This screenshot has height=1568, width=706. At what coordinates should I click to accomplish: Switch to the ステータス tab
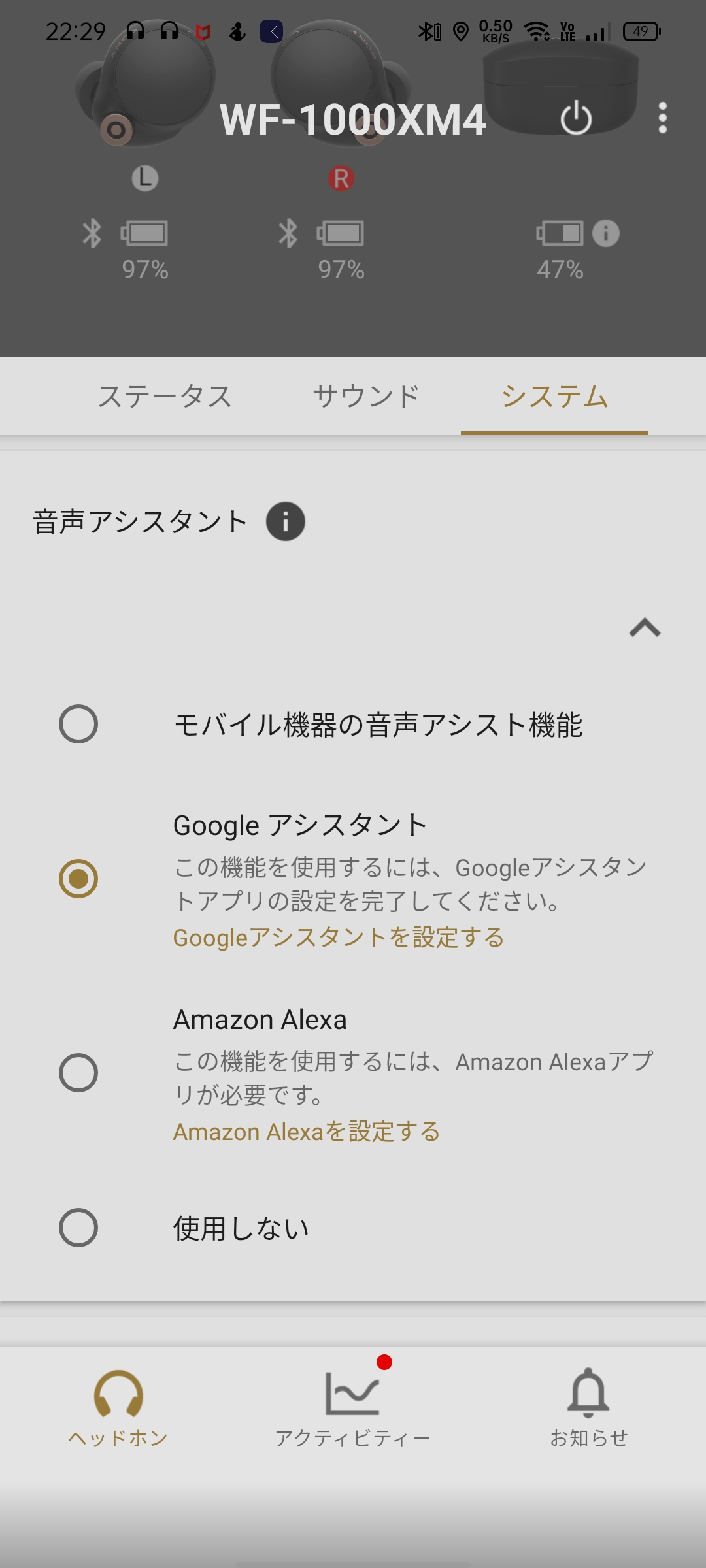click(x=165, y=397)
